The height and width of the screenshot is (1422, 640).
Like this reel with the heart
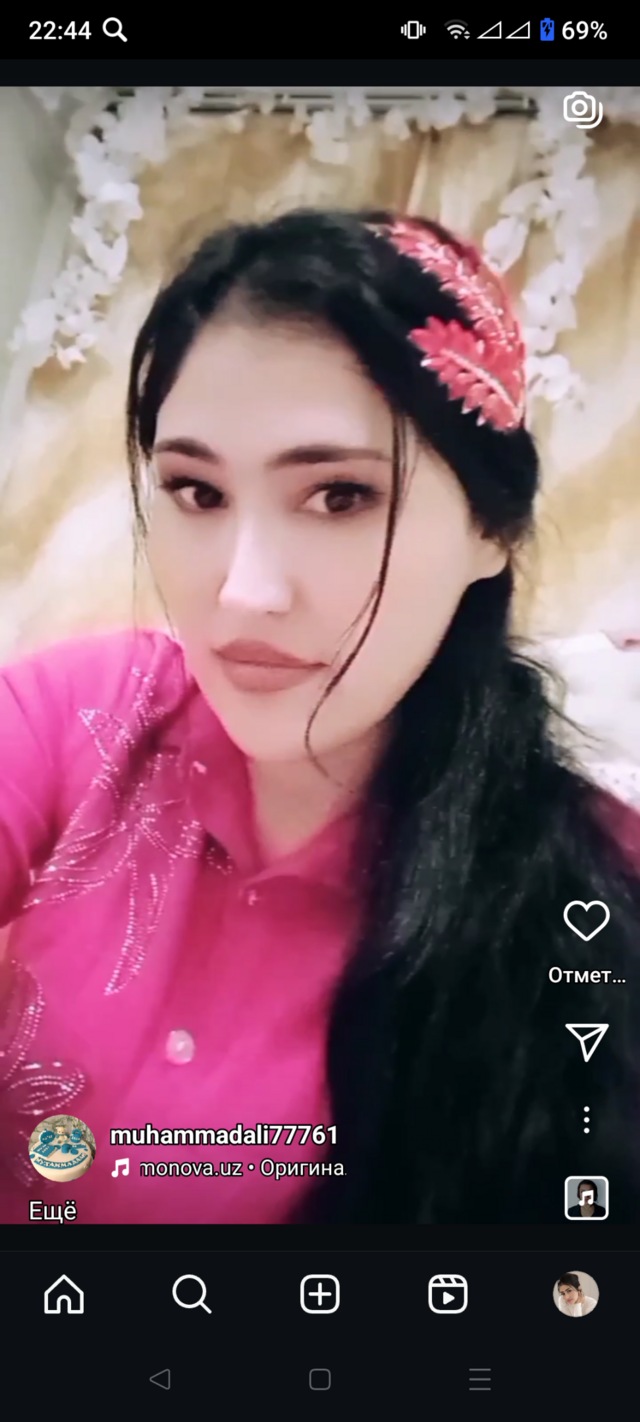pos(586,921)
